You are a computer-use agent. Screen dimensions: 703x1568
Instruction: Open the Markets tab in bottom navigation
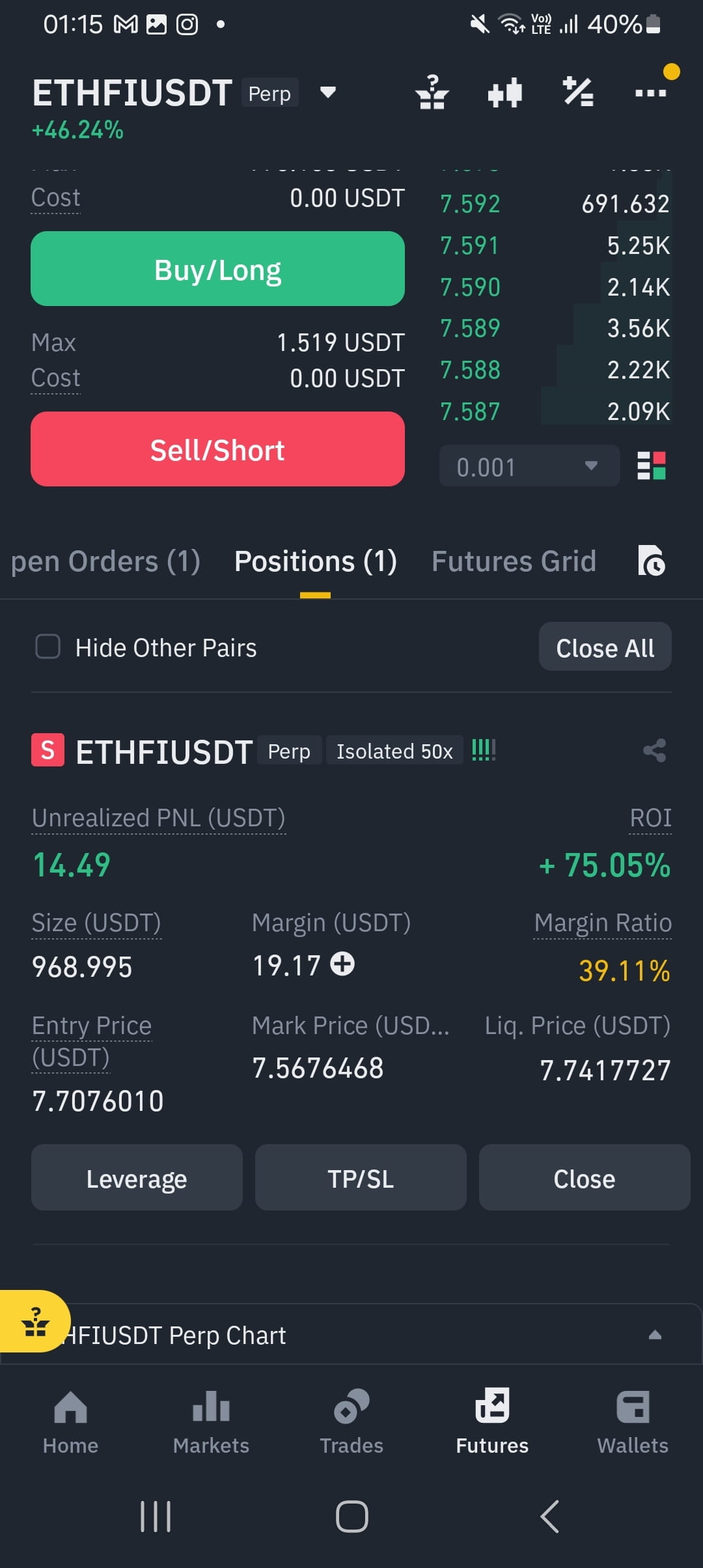[x=210, y=1426]
